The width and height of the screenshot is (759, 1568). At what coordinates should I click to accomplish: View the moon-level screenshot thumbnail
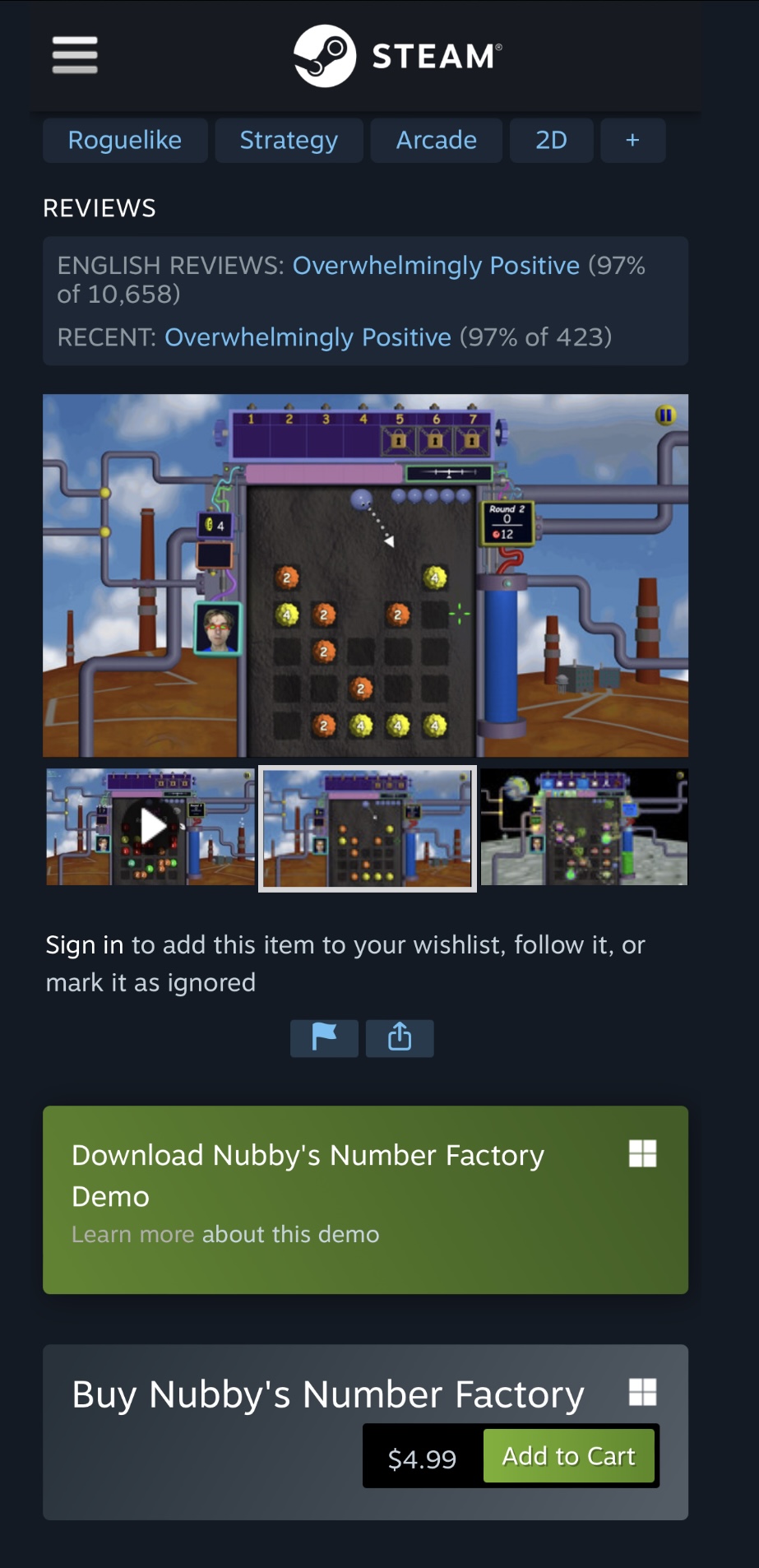[x=584, y=828]
